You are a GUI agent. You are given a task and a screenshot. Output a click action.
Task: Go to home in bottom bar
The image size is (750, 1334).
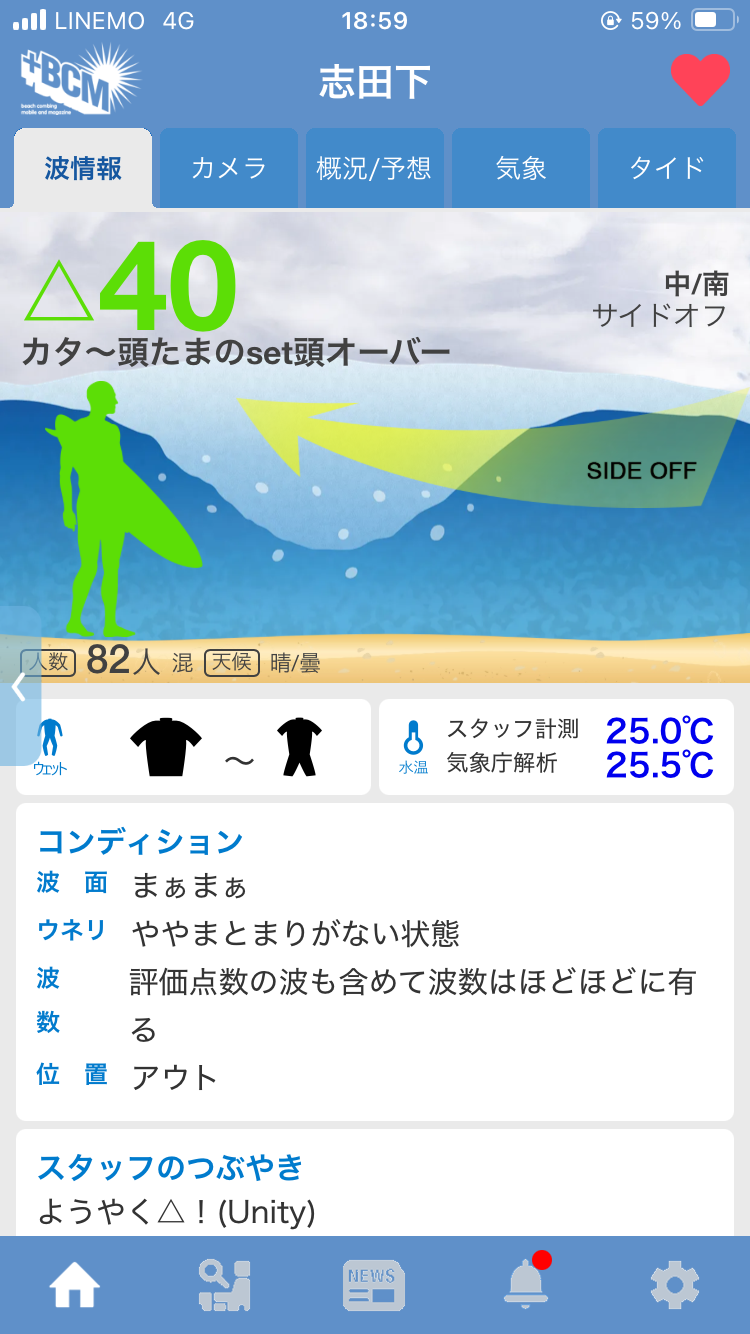click(x=75, y=1285)
